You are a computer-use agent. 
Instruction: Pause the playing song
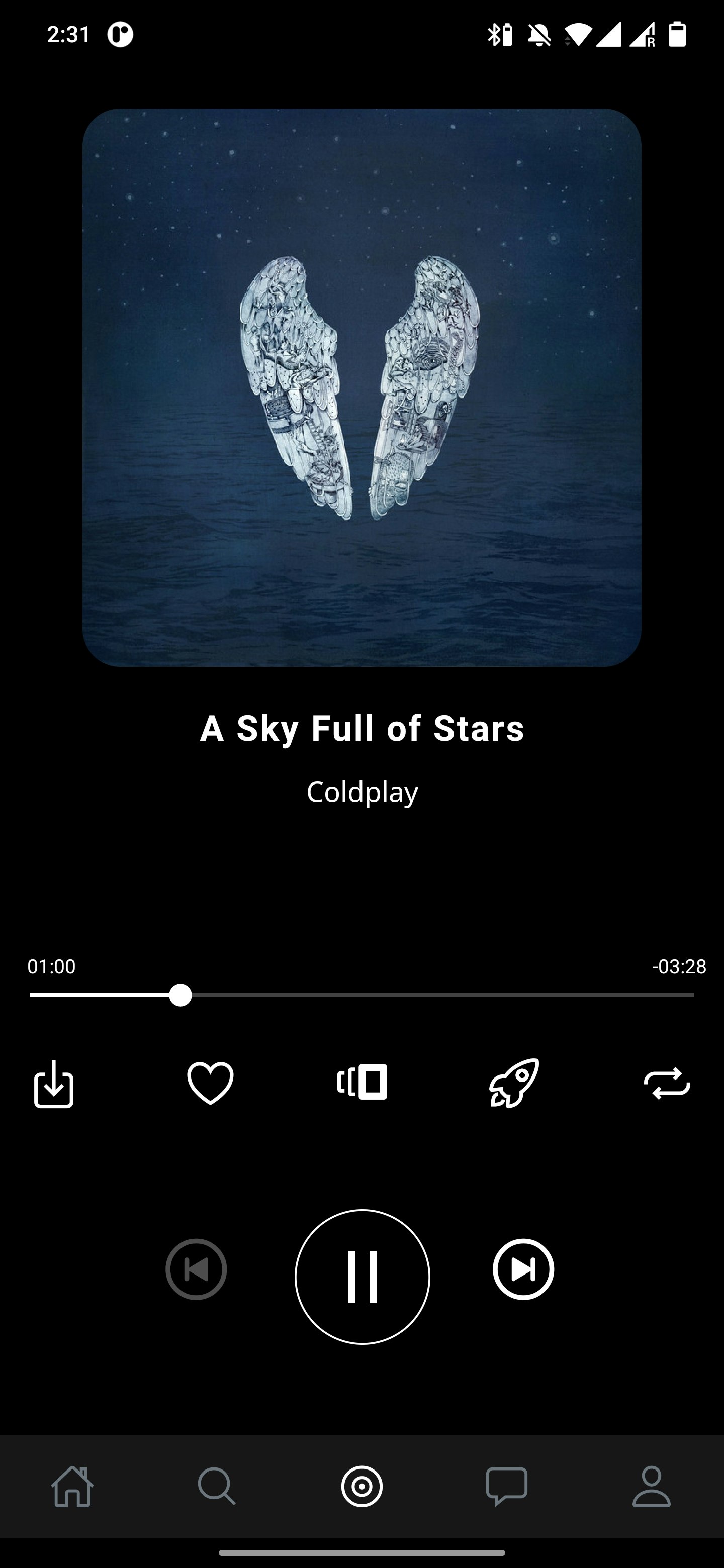coord(363,1277)
